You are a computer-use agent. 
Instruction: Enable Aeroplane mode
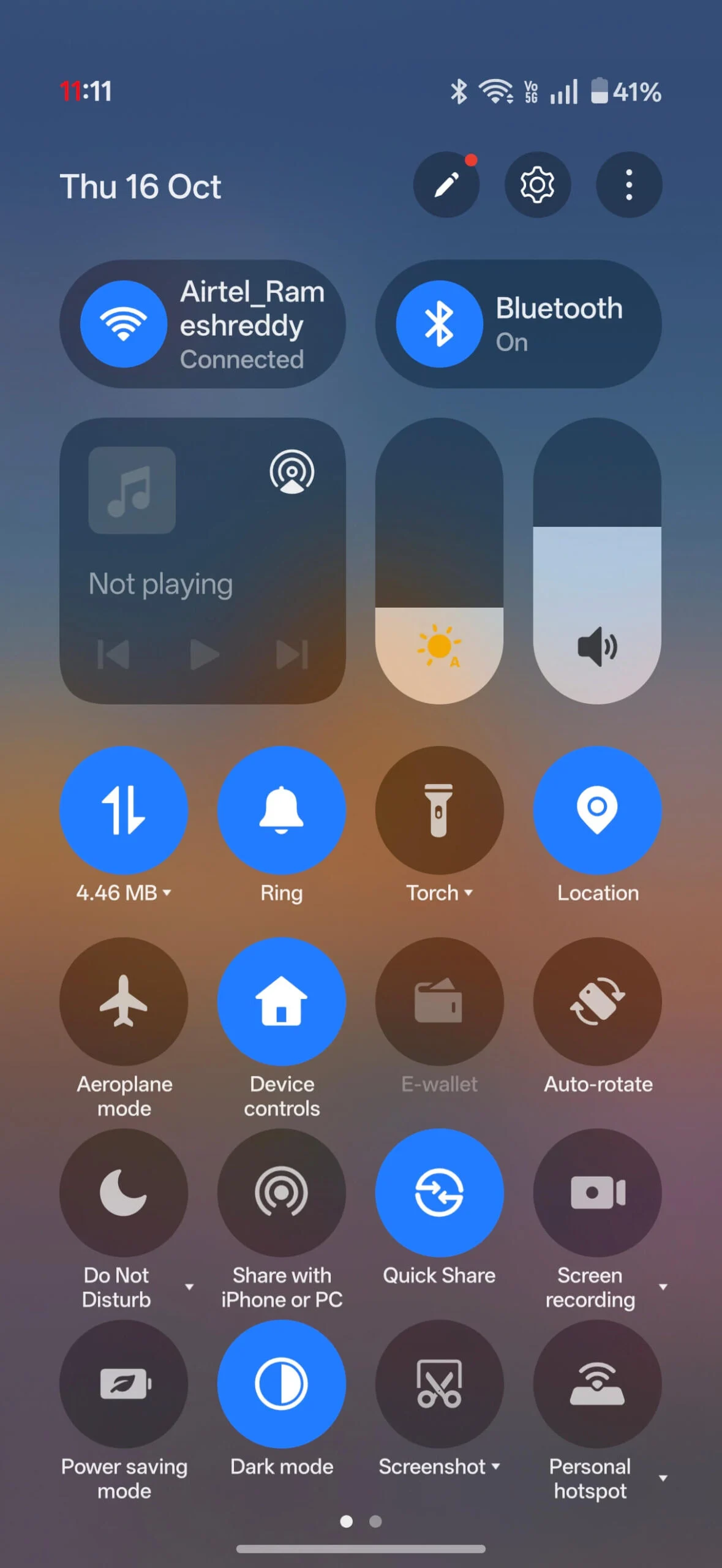(x=124, y=1001)
